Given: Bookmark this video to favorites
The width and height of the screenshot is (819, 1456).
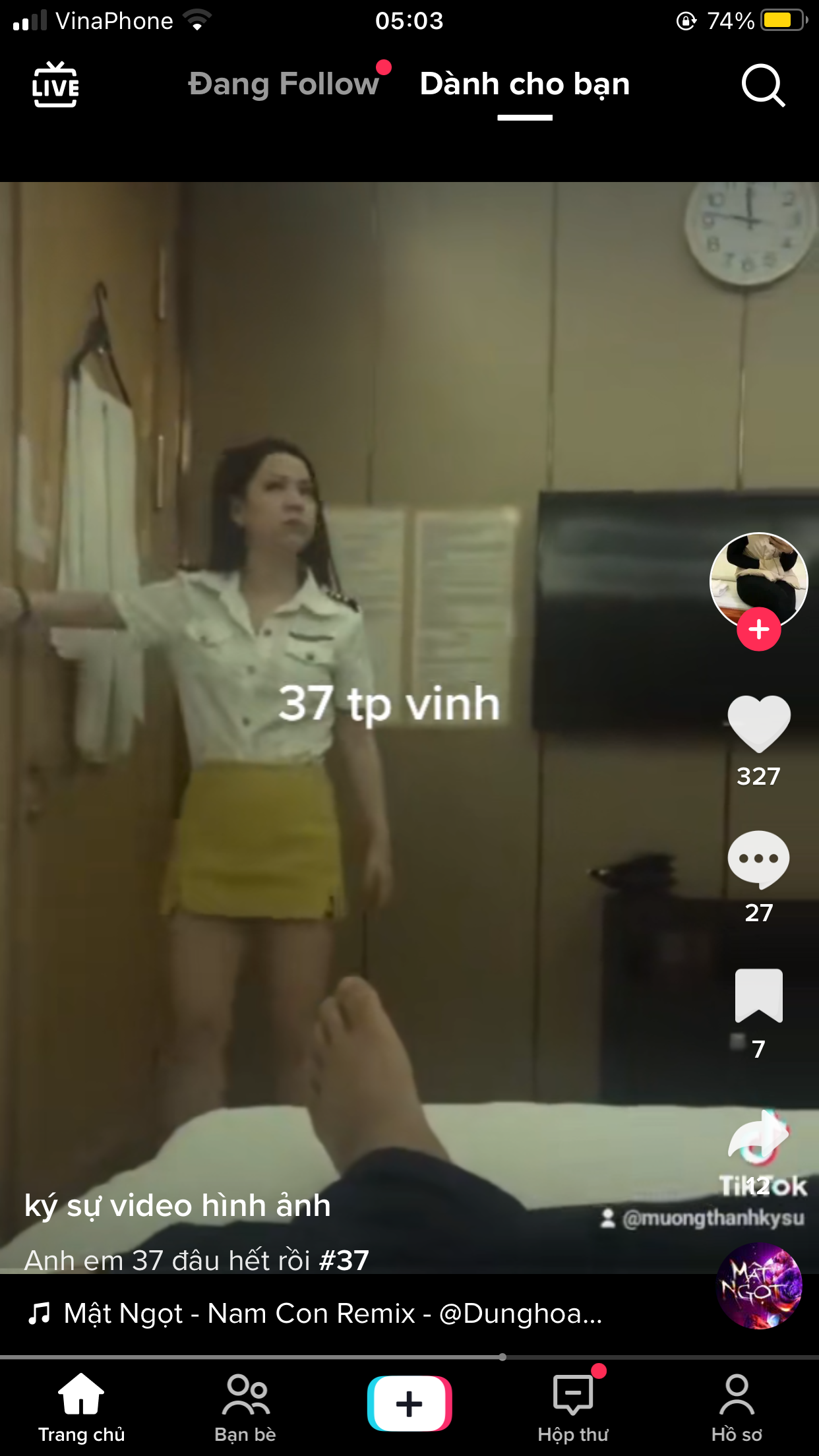Looking at the screenshot, I should [x=758, y=996].
